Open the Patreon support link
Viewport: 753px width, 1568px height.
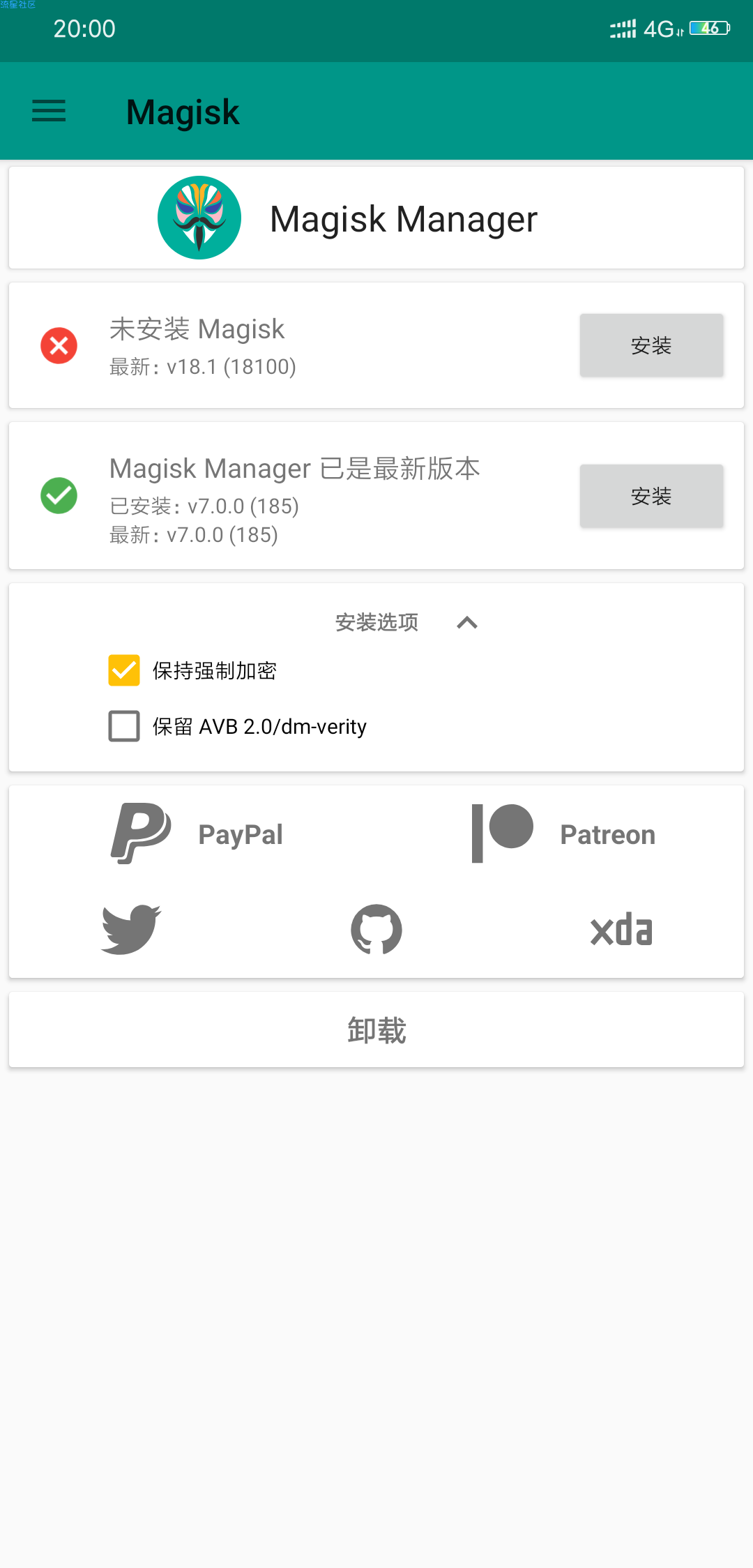click(x=563, y=834)
